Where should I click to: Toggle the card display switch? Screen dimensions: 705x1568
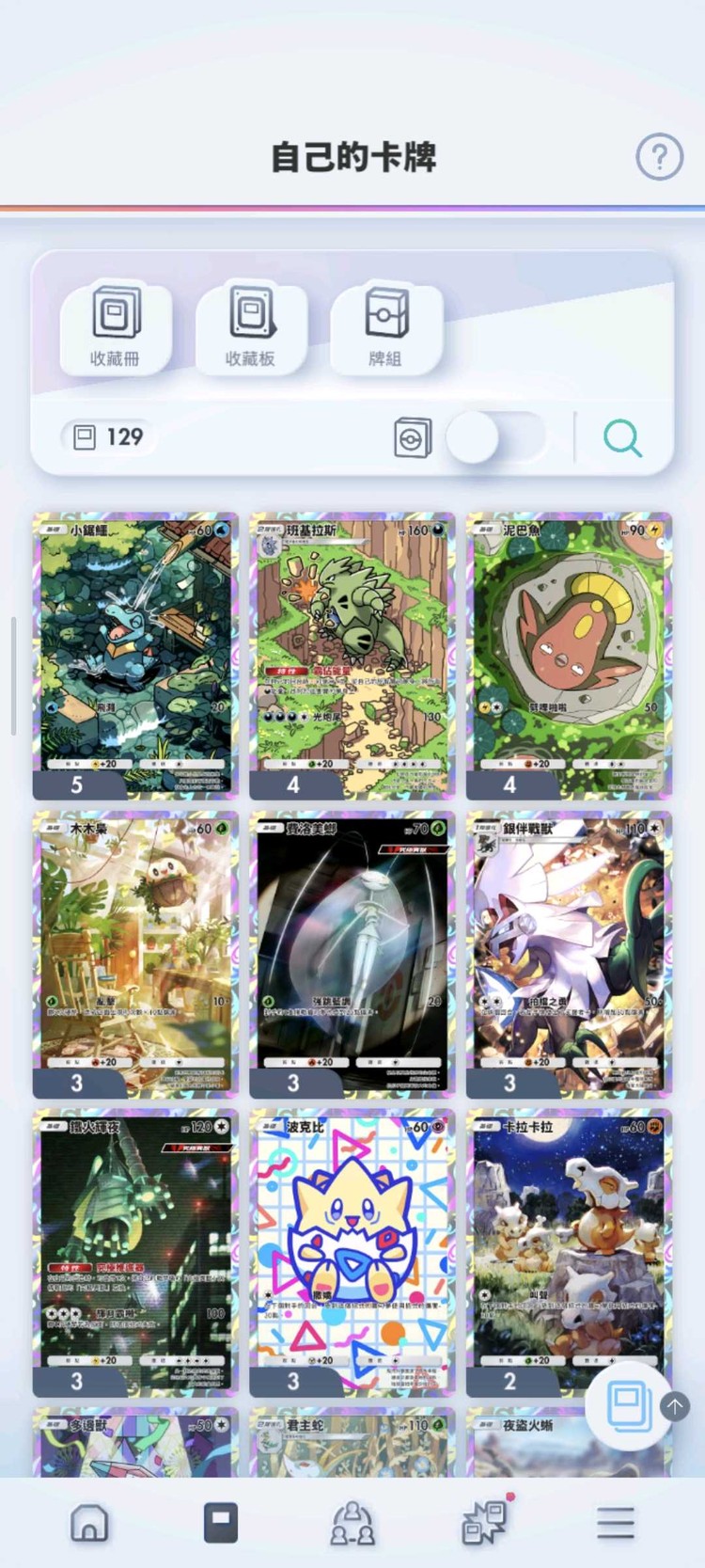click(x=494, y=438)
